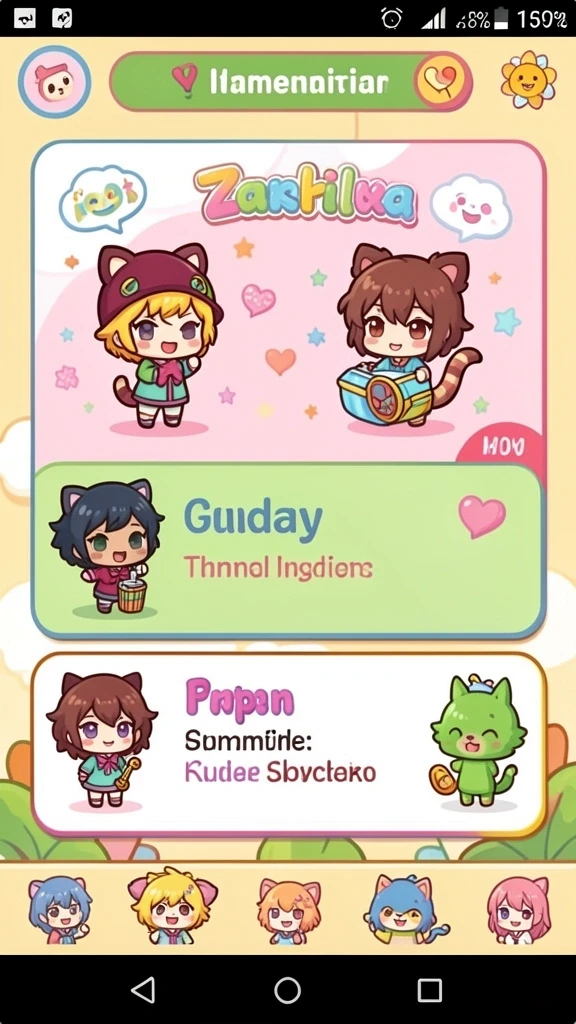Screen dimensions: 576x1024
Task: Open the Guiday card
Action: pos(288,550)
